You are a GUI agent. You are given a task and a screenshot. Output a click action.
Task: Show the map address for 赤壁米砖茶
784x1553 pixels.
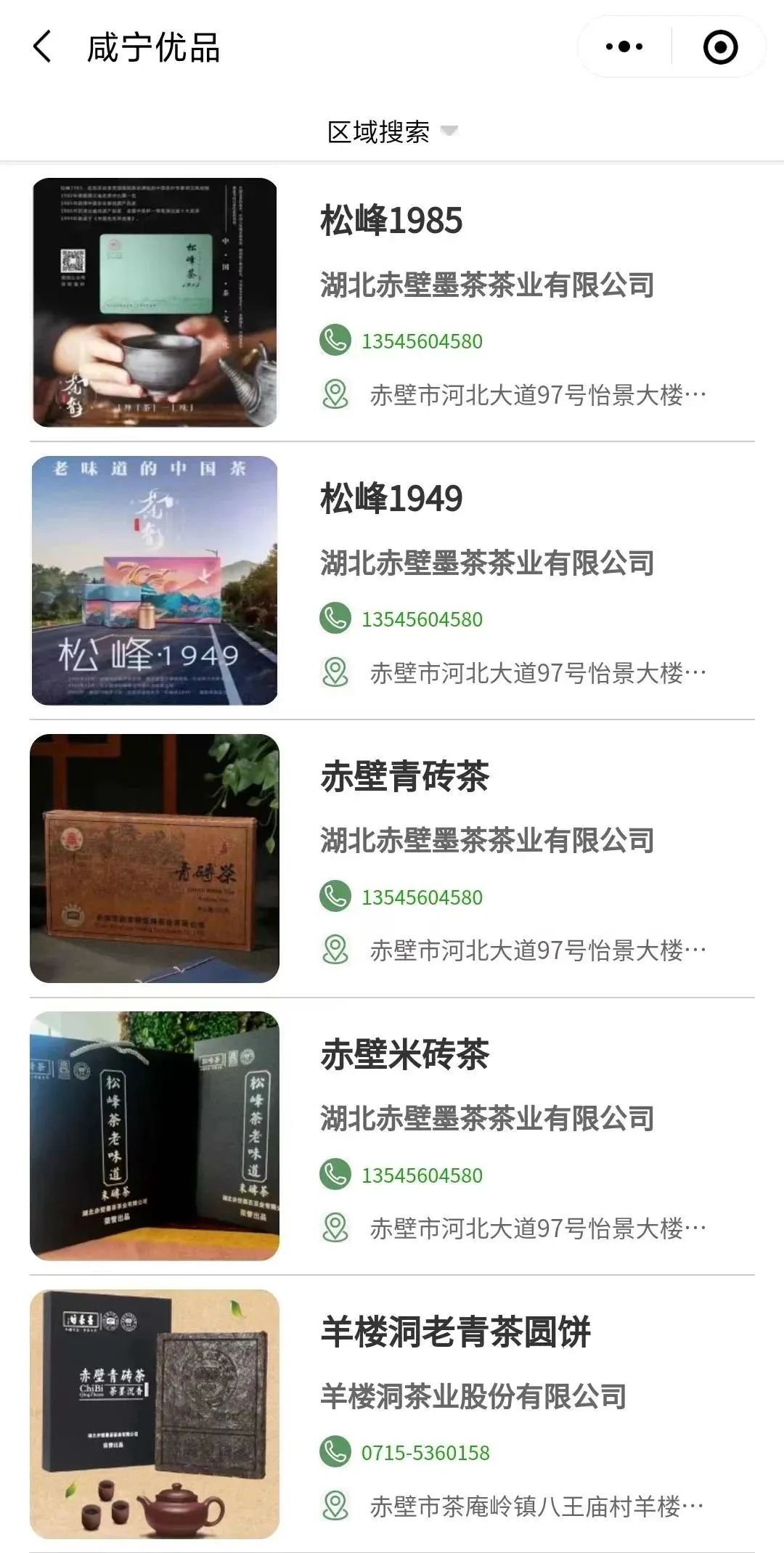(537, 1228)
